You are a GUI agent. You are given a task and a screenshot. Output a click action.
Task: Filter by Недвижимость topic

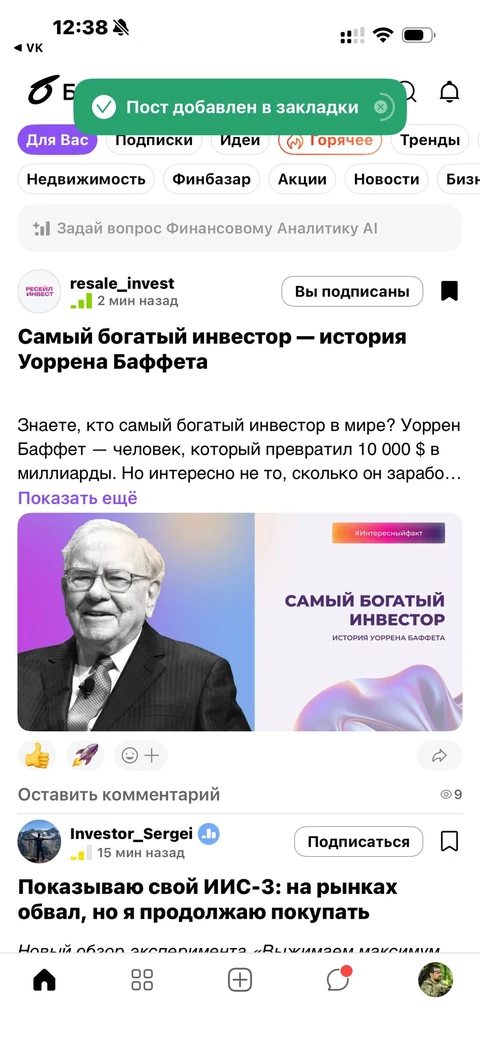[86, 179]
